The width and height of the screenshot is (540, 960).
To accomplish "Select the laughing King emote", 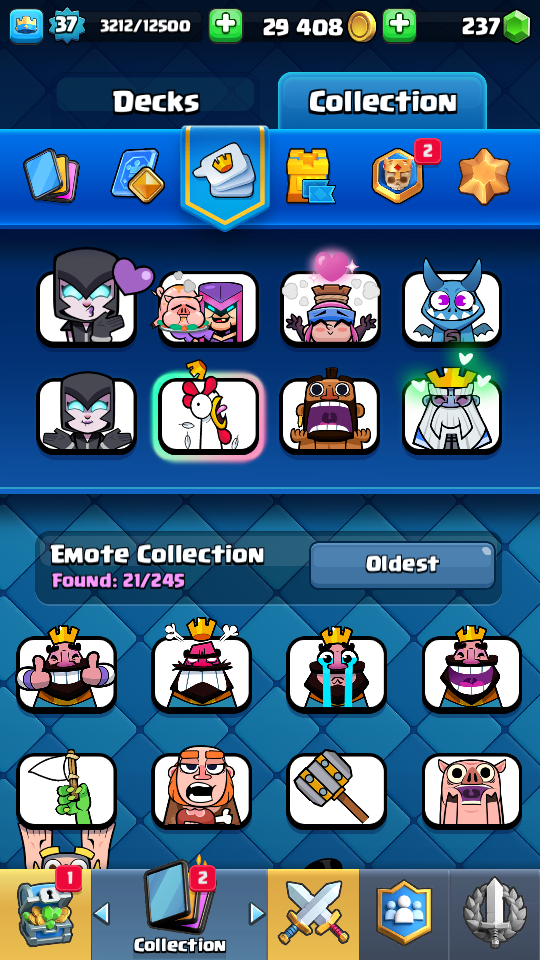I will (x=471, y=672).
